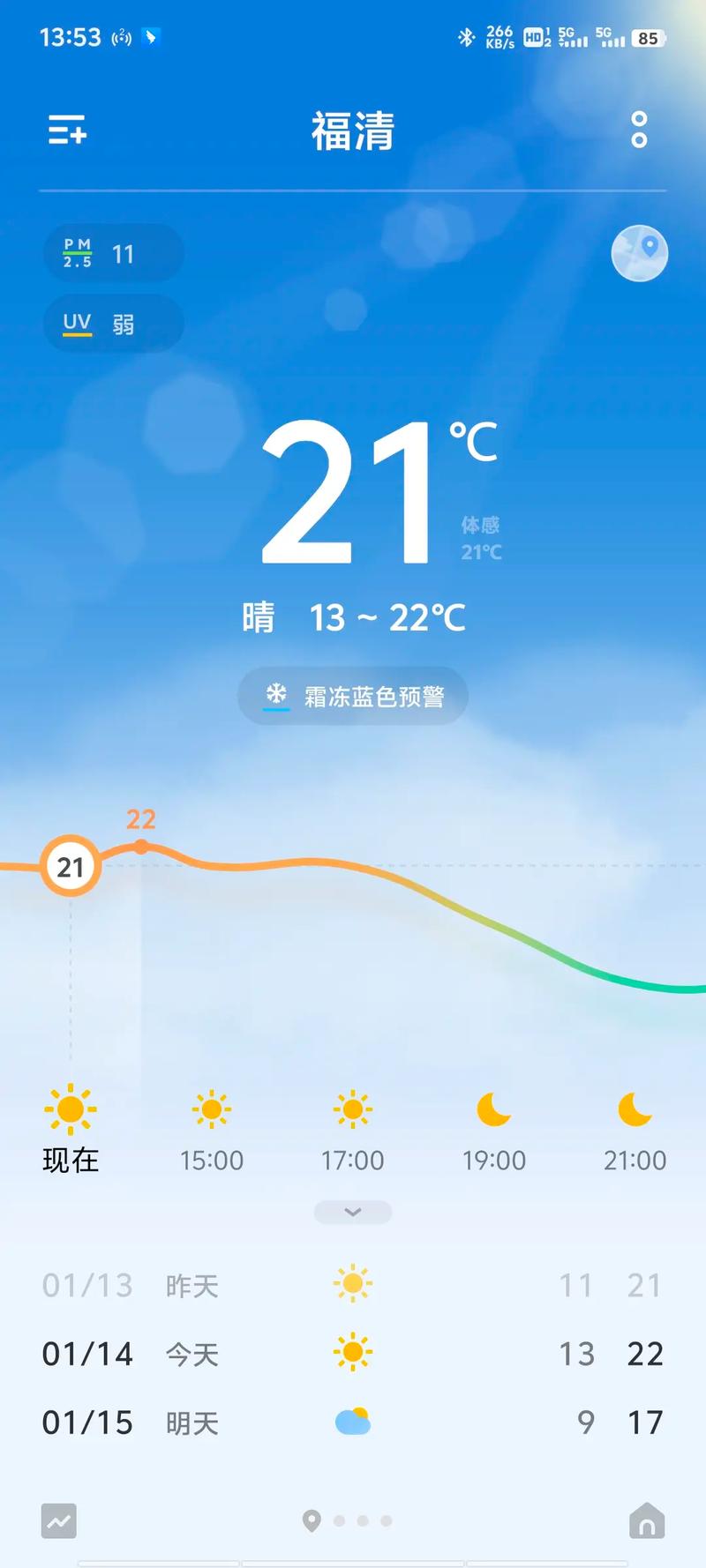Tap the UV 弱 indicator badge

point(113,324)
